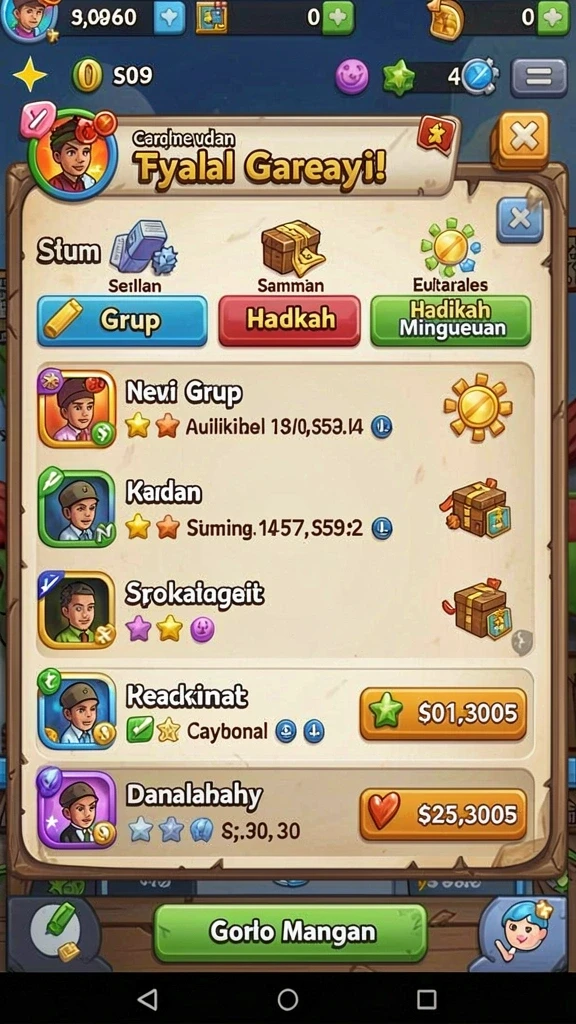Open the Nevi Grup row
This screenshot has width=576, height=1024.
coord(285,409)
